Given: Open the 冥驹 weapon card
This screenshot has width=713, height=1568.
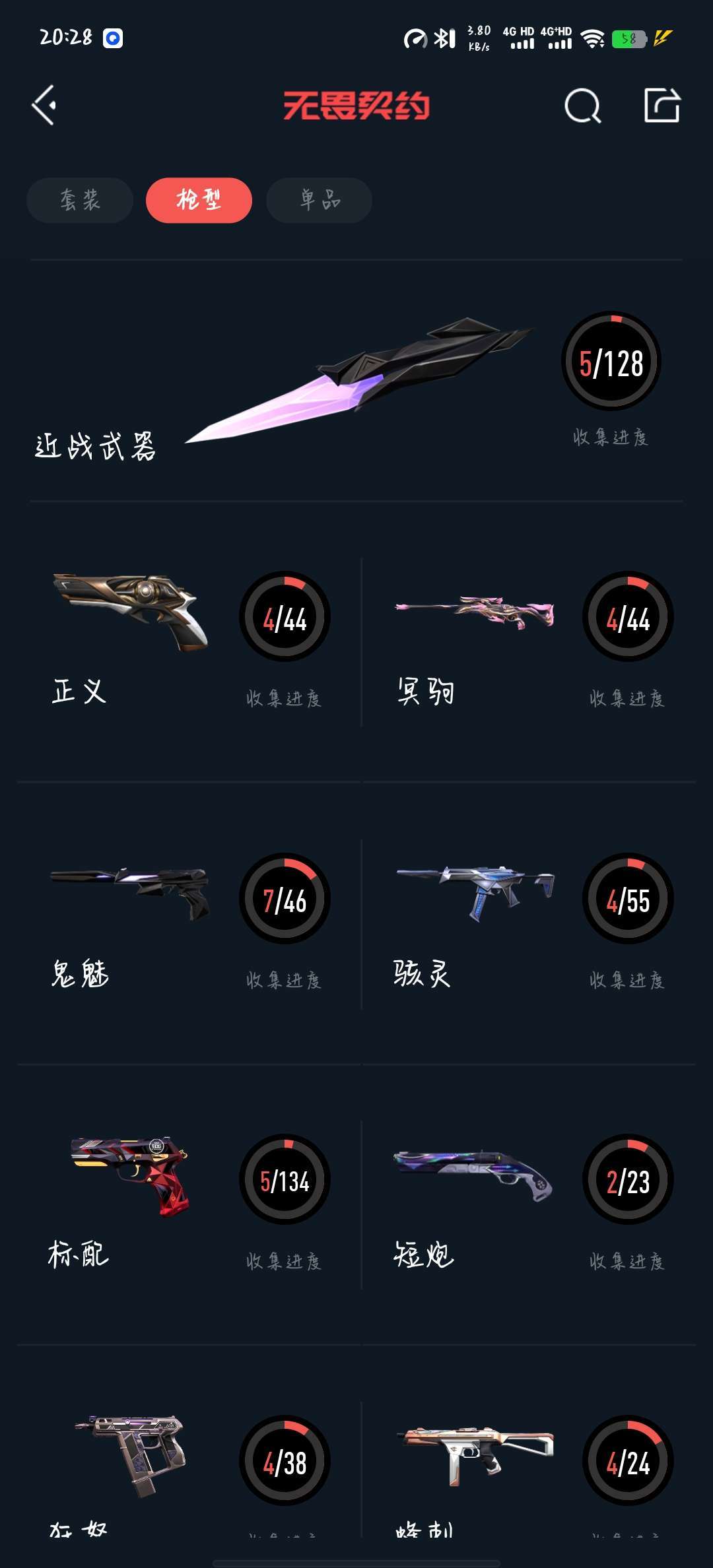Looking at the screenshot, I should 529,642.
